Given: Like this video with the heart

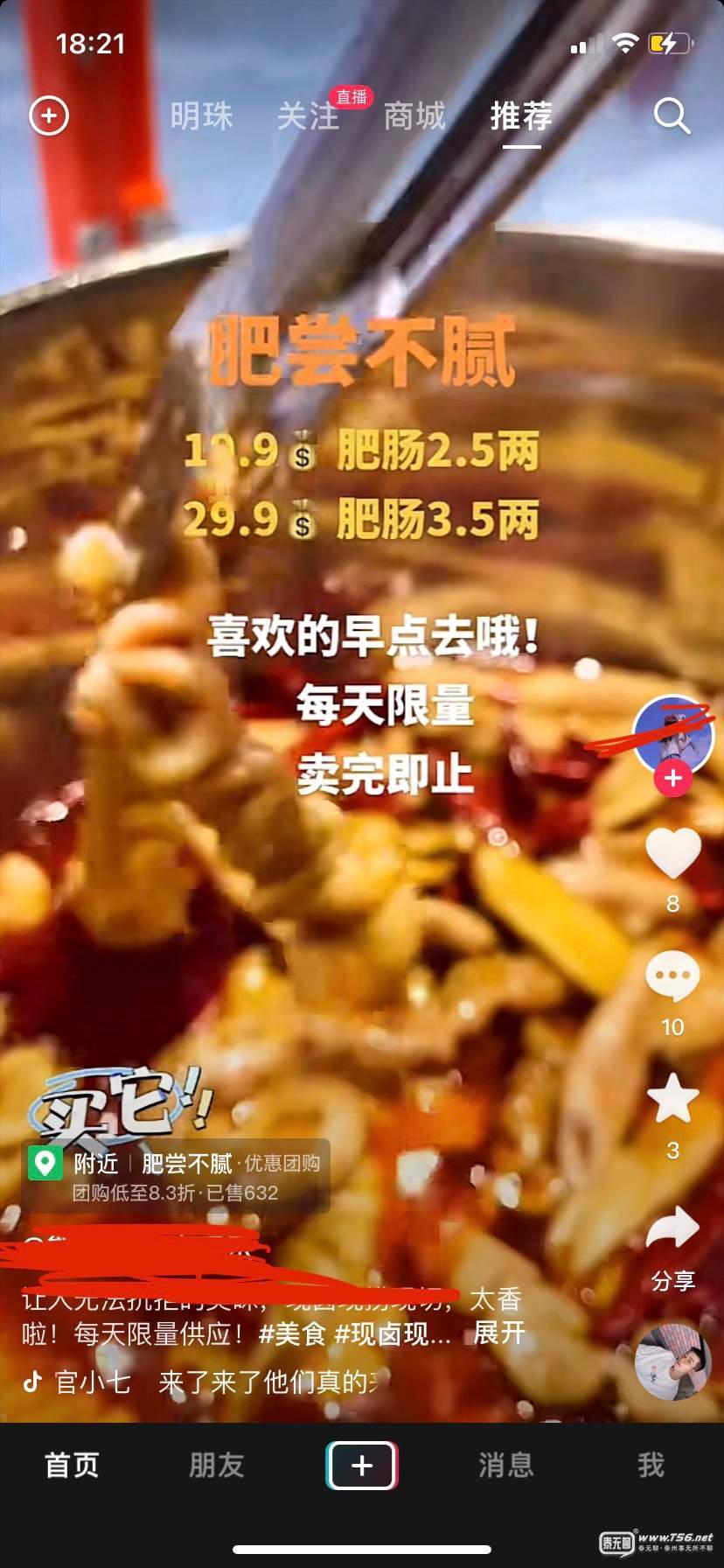Looking at the screenshot, I should pyautogui.click(x=672, y=853).
